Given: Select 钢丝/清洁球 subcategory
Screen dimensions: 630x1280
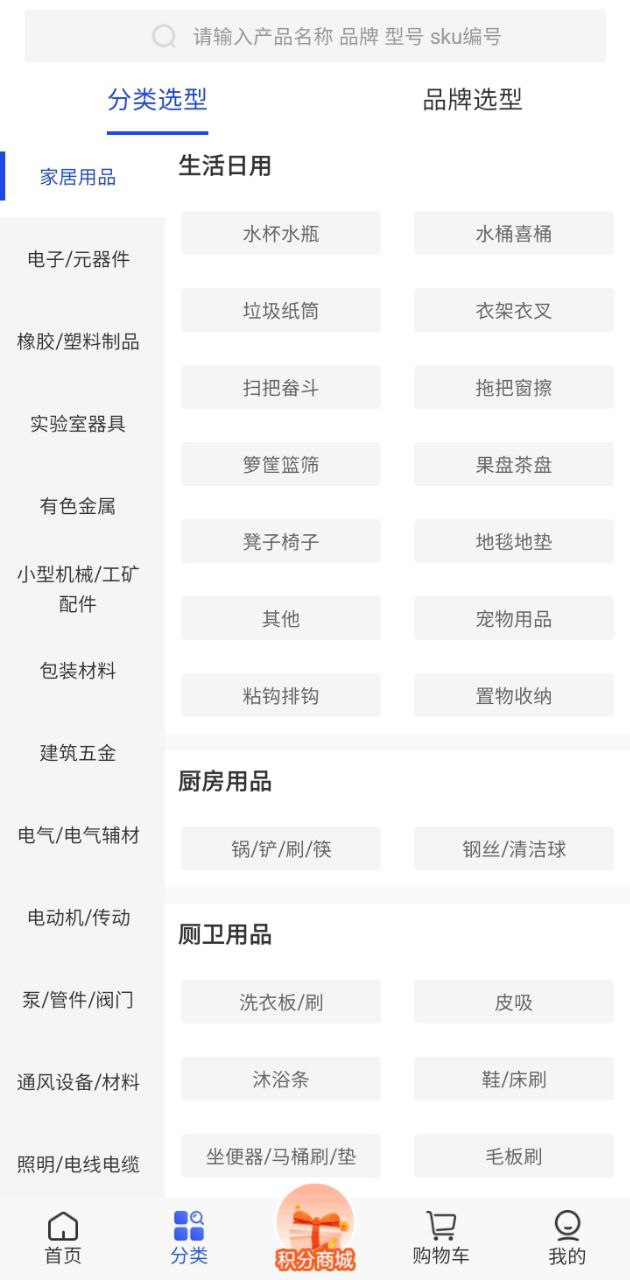Looking at the screenshot, I should pyautogui.click(x=514, y=849).
